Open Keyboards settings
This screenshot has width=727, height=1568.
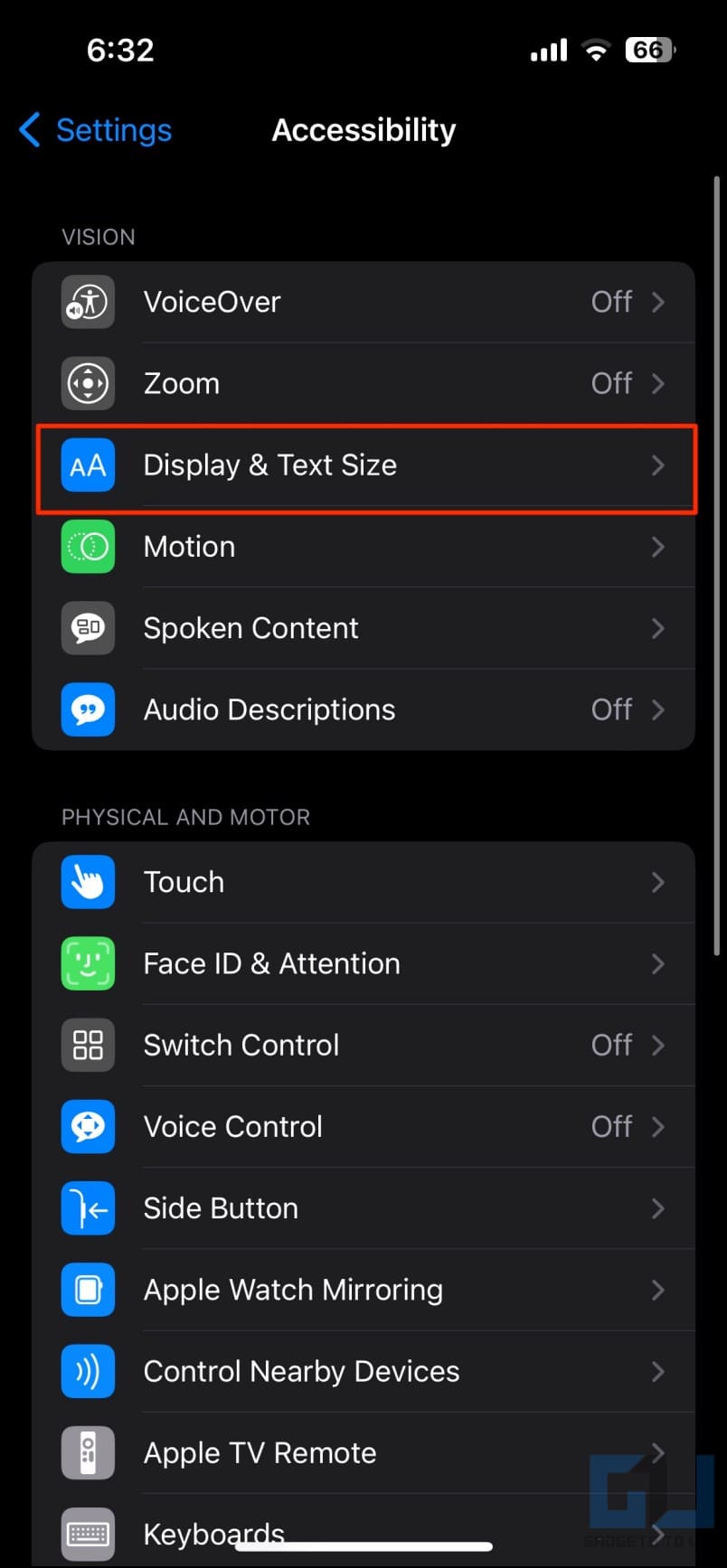coord(363,1531)
